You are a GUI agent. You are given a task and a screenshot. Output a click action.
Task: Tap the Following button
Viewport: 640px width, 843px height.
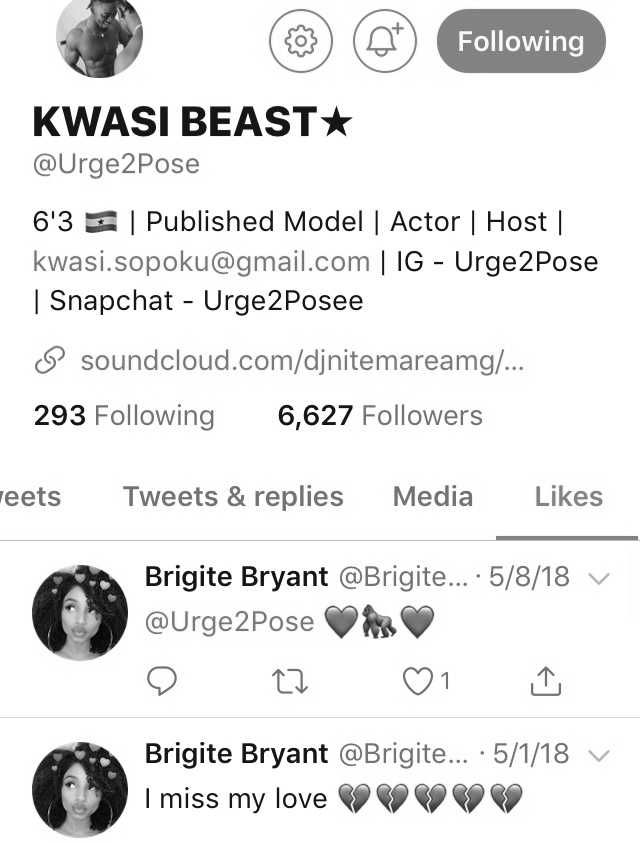(x=520, y=41)
